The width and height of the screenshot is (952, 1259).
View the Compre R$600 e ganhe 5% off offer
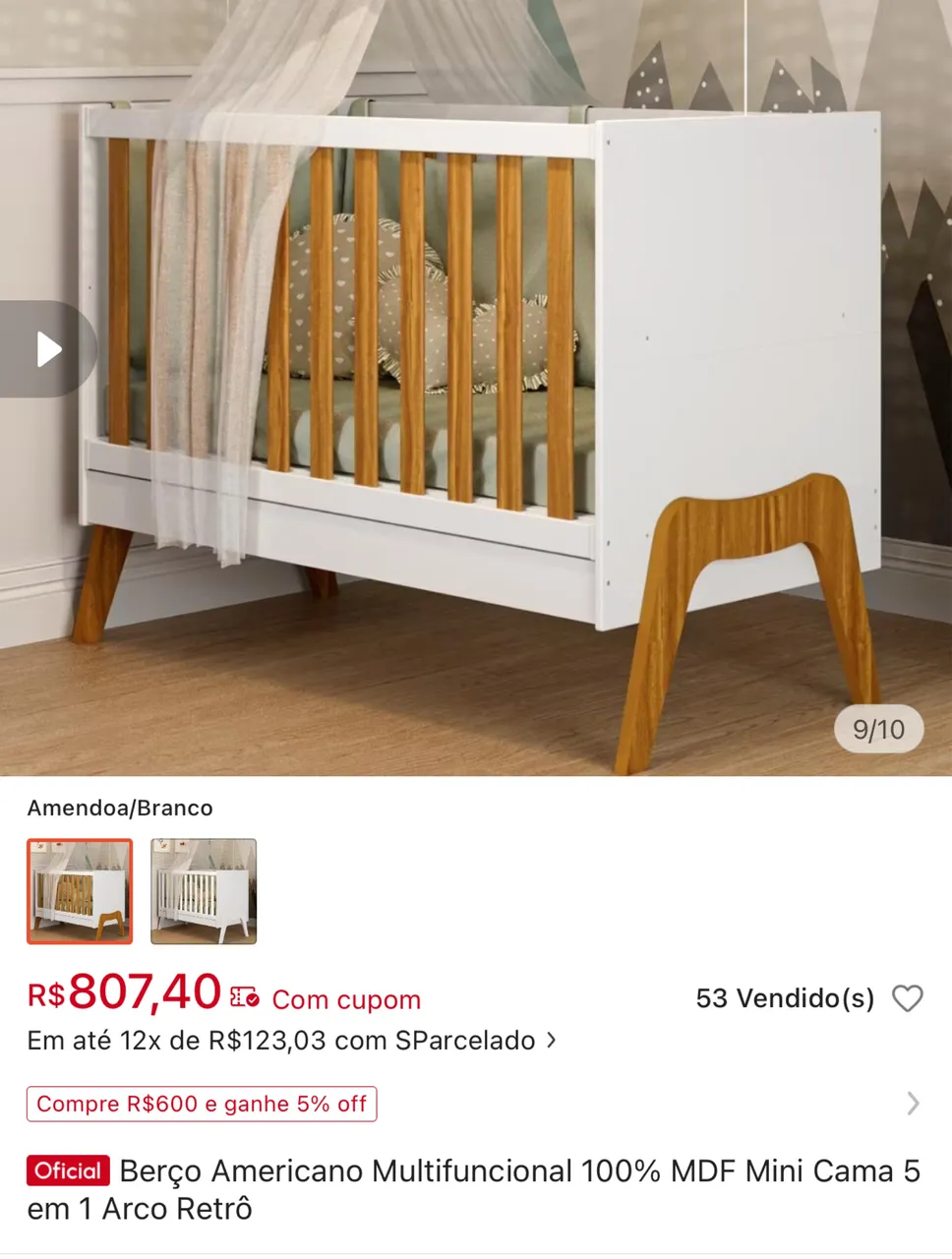[202, 1104]
